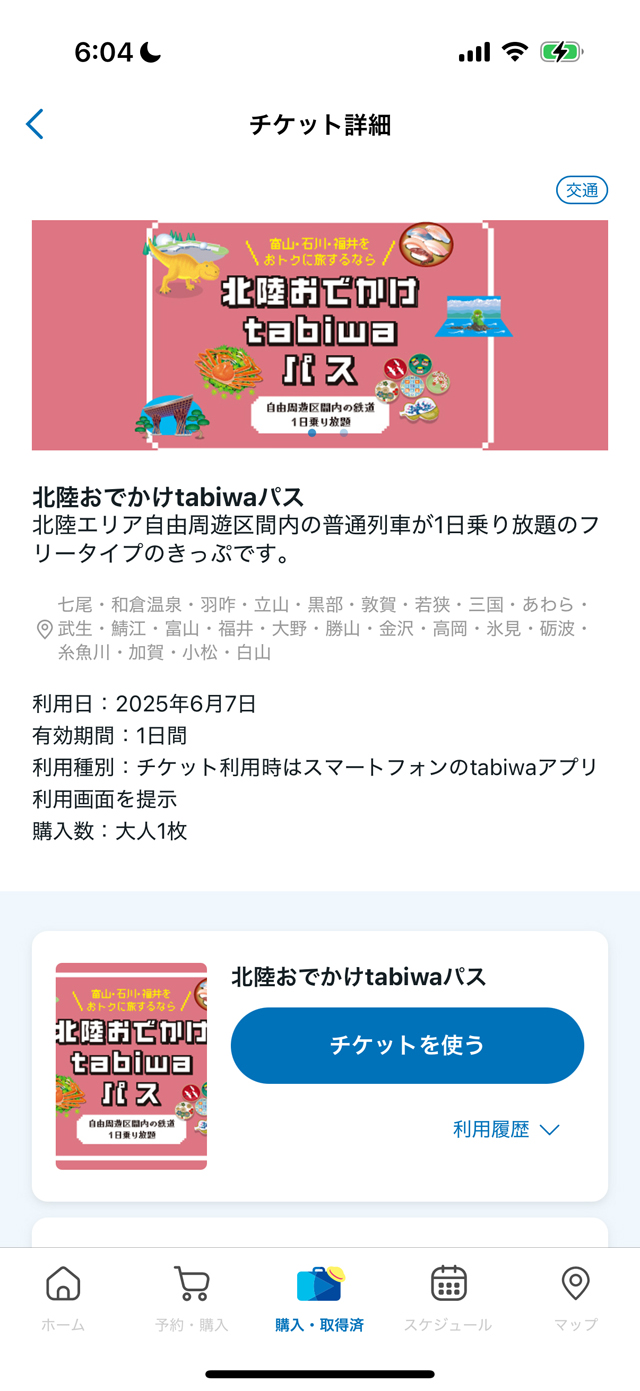The image size is (640, 1391).
Task: Select the 購入・取得済 tab
Action: point(319,1297)
